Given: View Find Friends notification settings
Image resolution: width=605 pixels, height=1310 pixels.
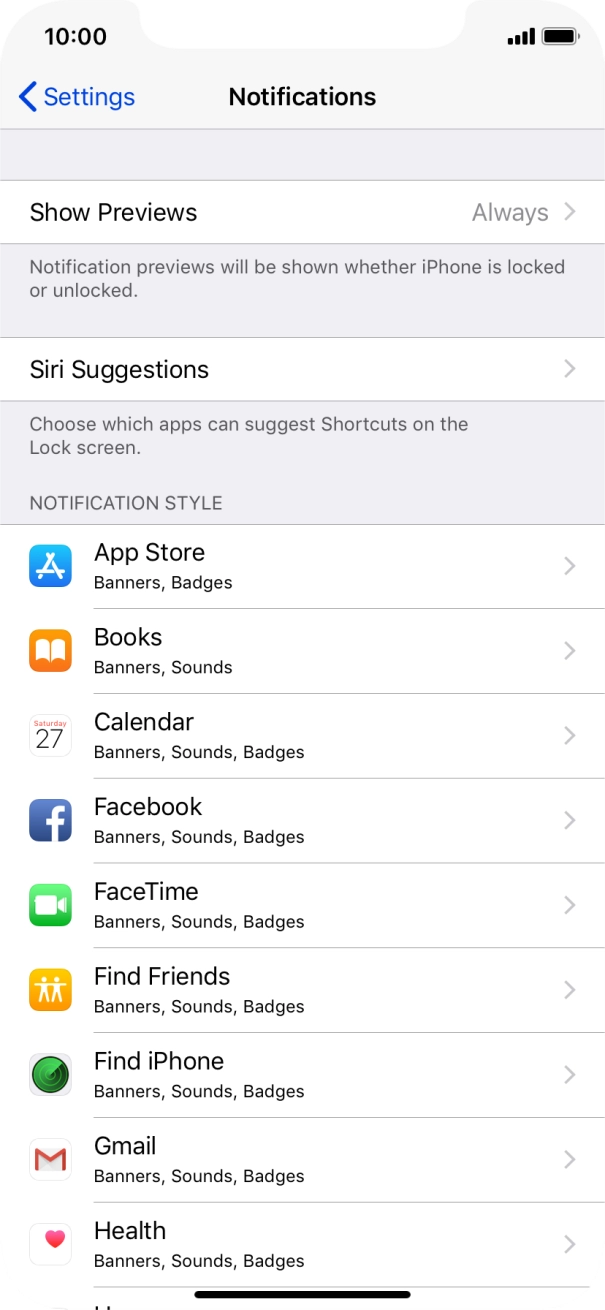Looking at the screenshot, I should pos(302,990).
